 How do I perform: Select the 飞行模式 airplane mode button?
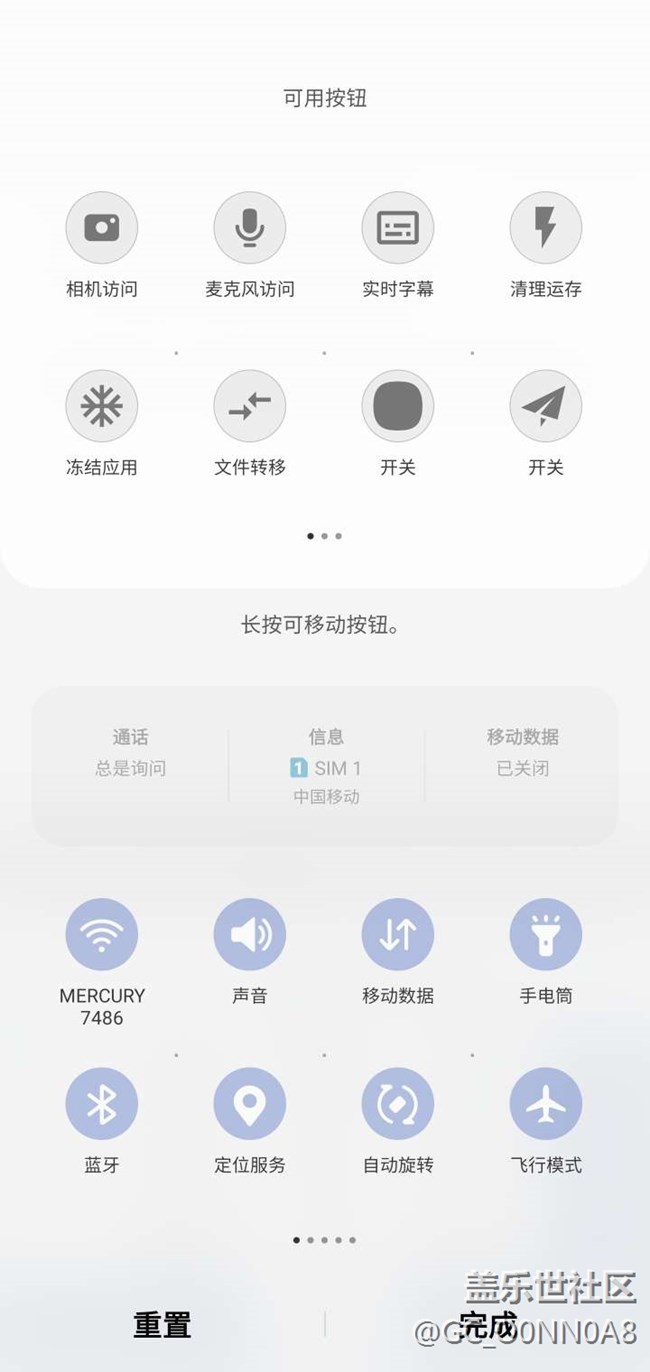click(x=546, y=1104)
